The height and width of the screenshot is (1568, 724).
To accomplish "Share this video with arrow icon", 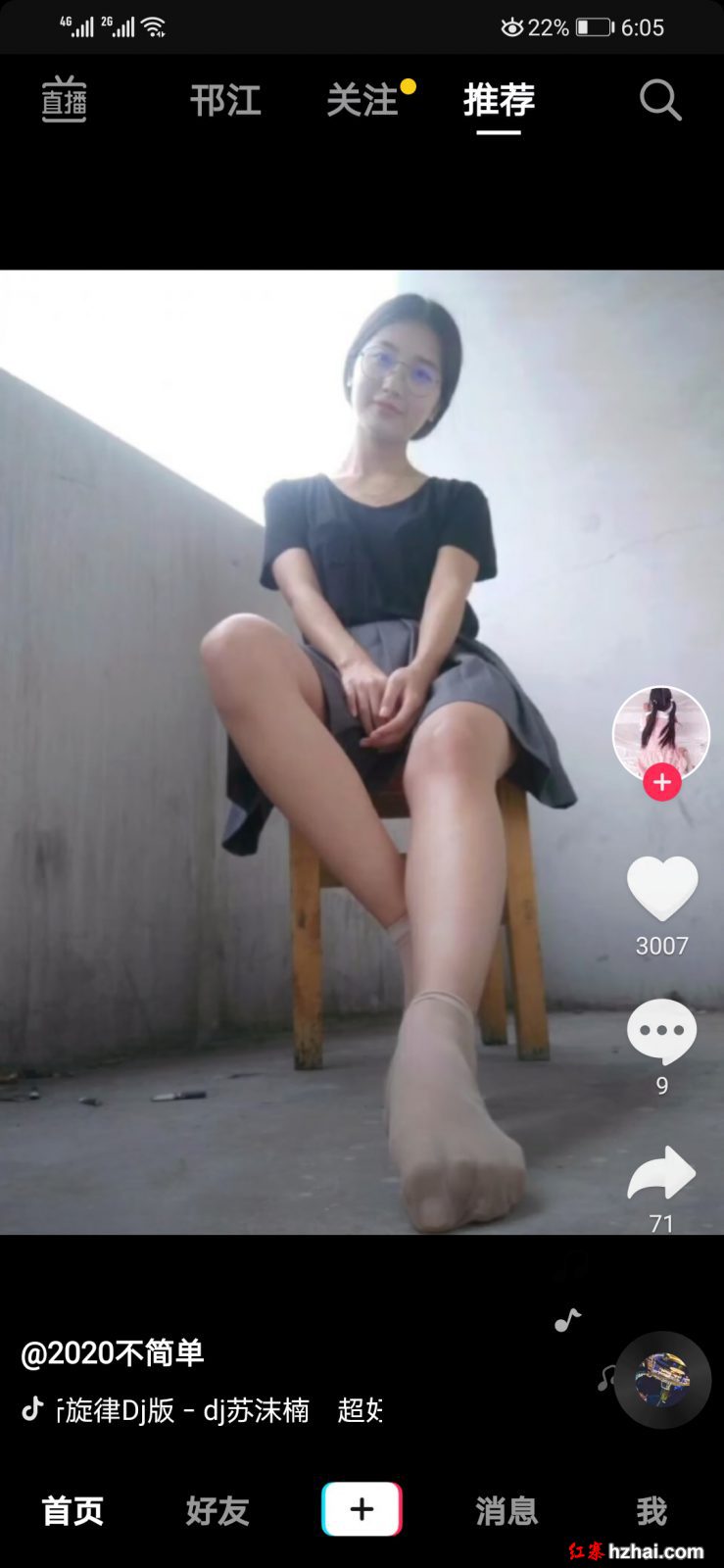I will pos(662,1173).
